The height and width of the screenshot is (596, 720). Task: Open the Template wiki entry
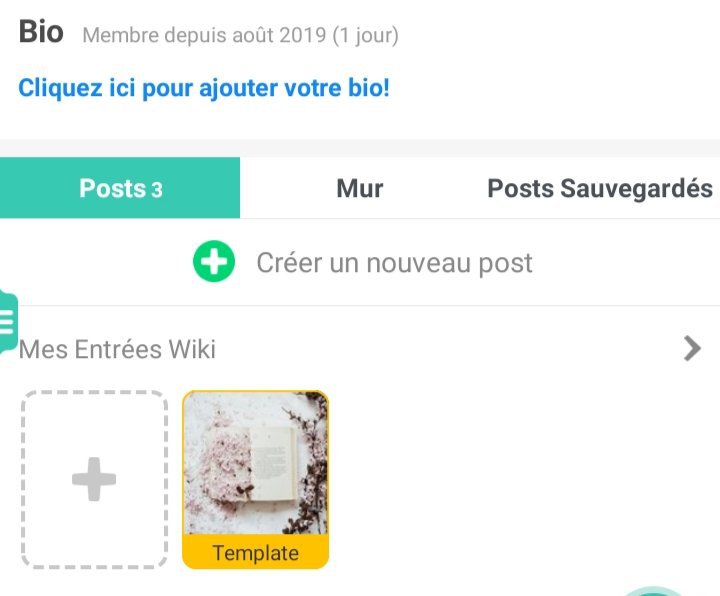coord(255,479)
